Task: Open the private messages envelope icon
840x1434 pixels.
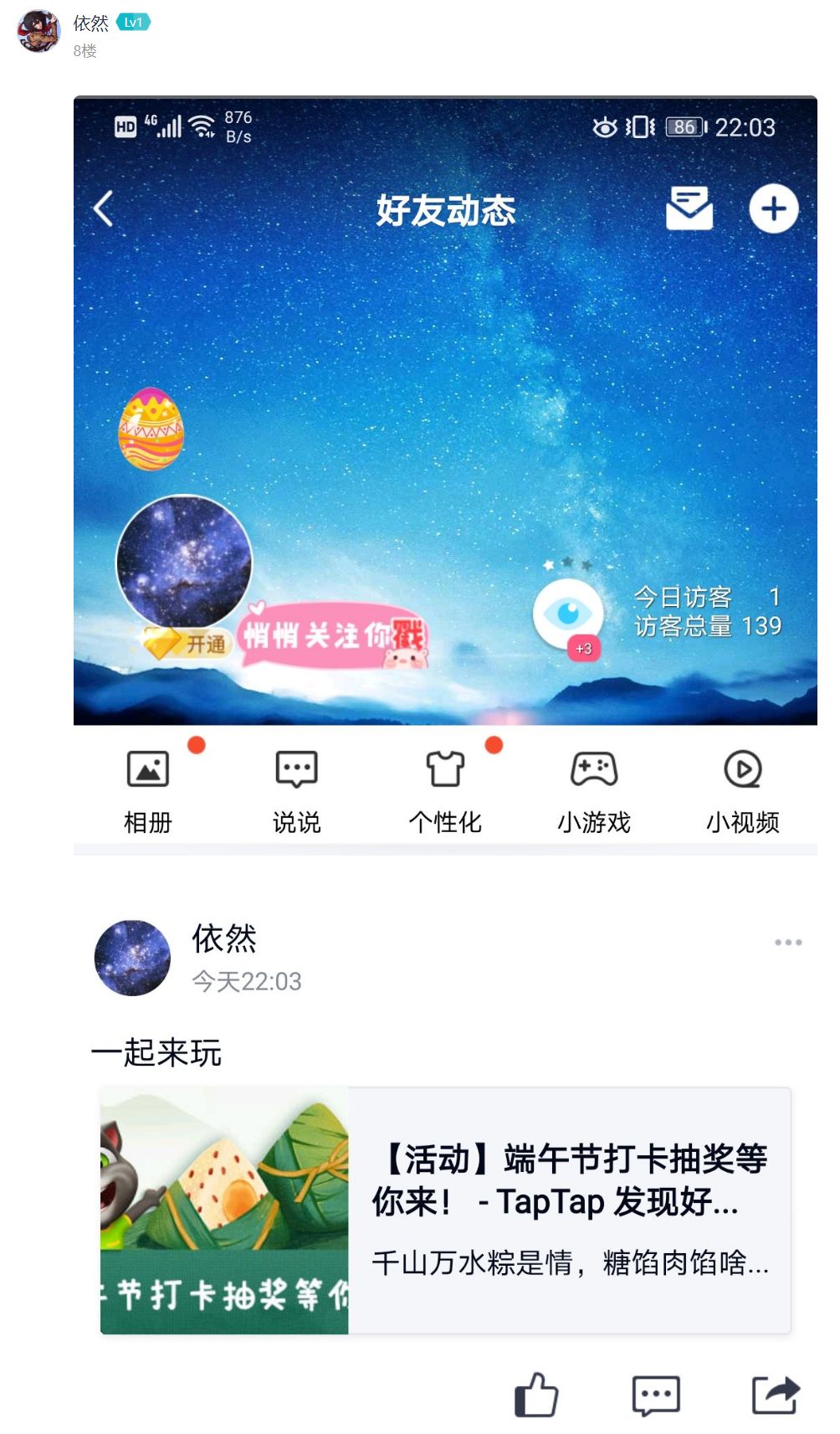Action: point(689,209)
